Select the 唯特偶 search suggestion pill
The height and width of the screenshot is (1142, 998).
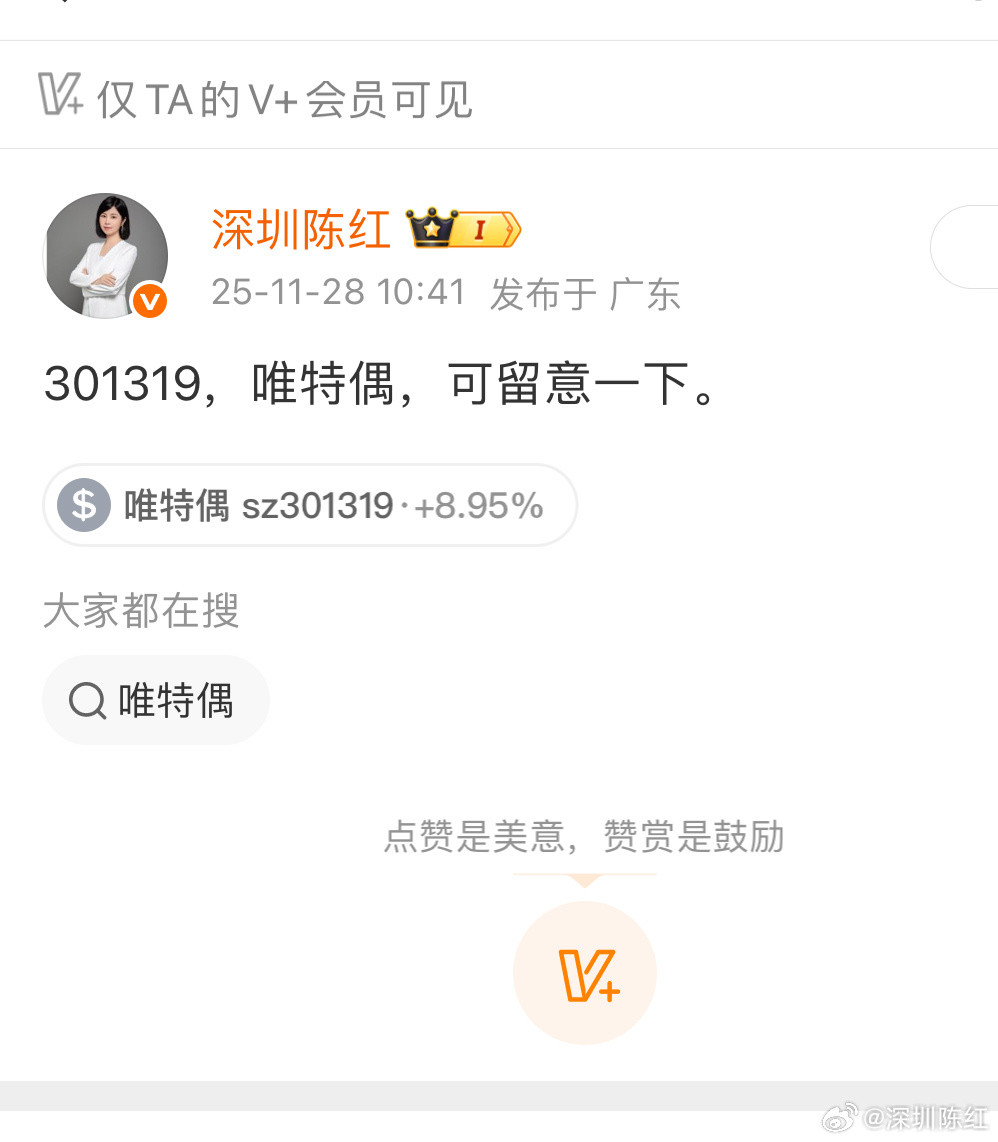click(x=156, y=701)
